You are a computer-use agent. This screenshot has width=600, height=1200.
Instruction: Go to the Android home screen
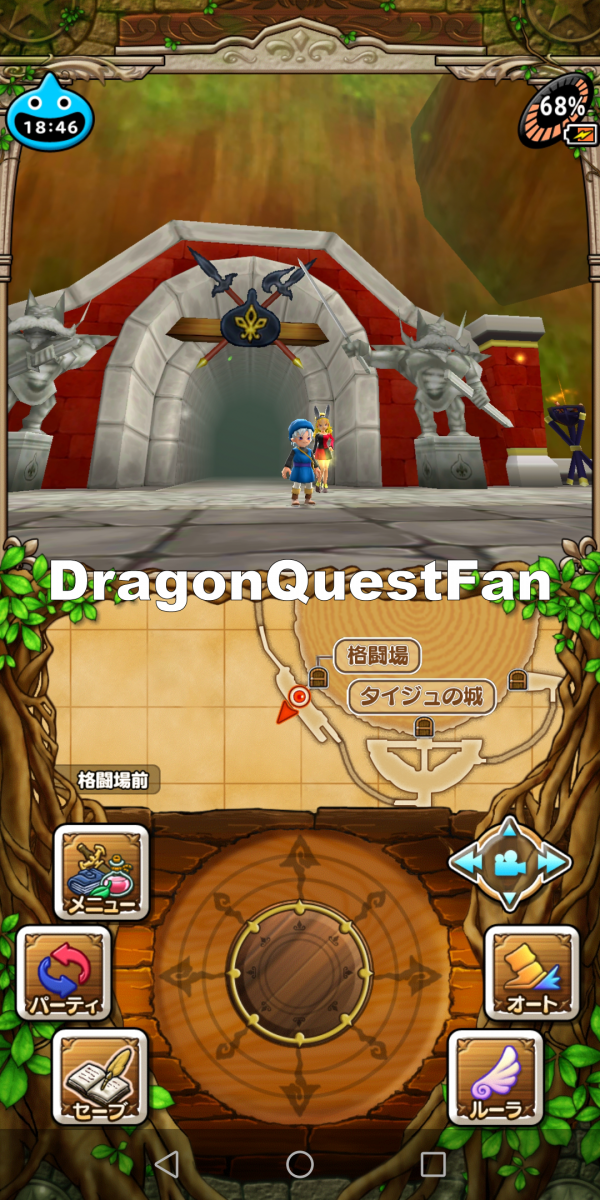pyautogui.click(x=300, y=1163)
